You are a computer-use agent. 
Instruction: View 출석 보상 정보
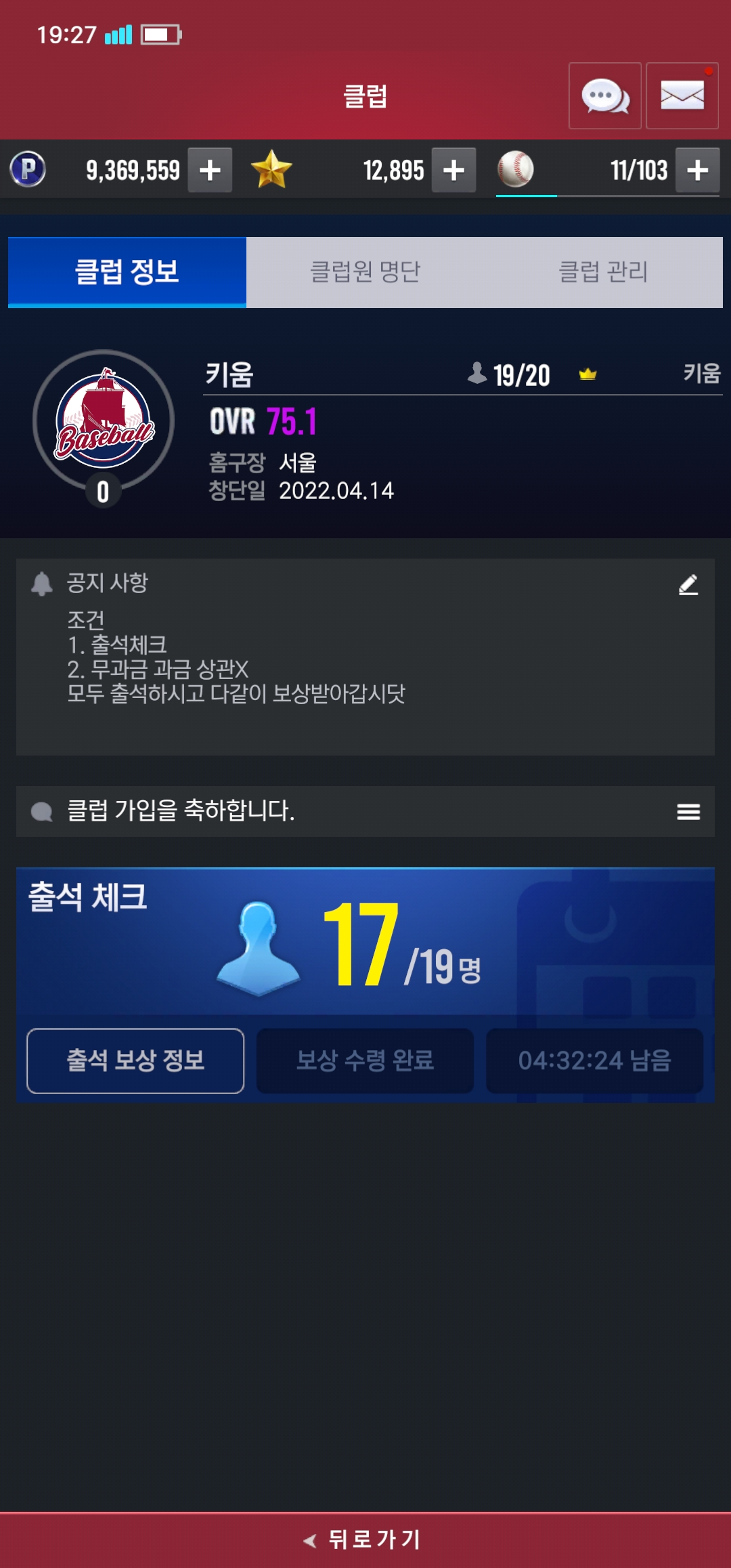coord(135,1060)
